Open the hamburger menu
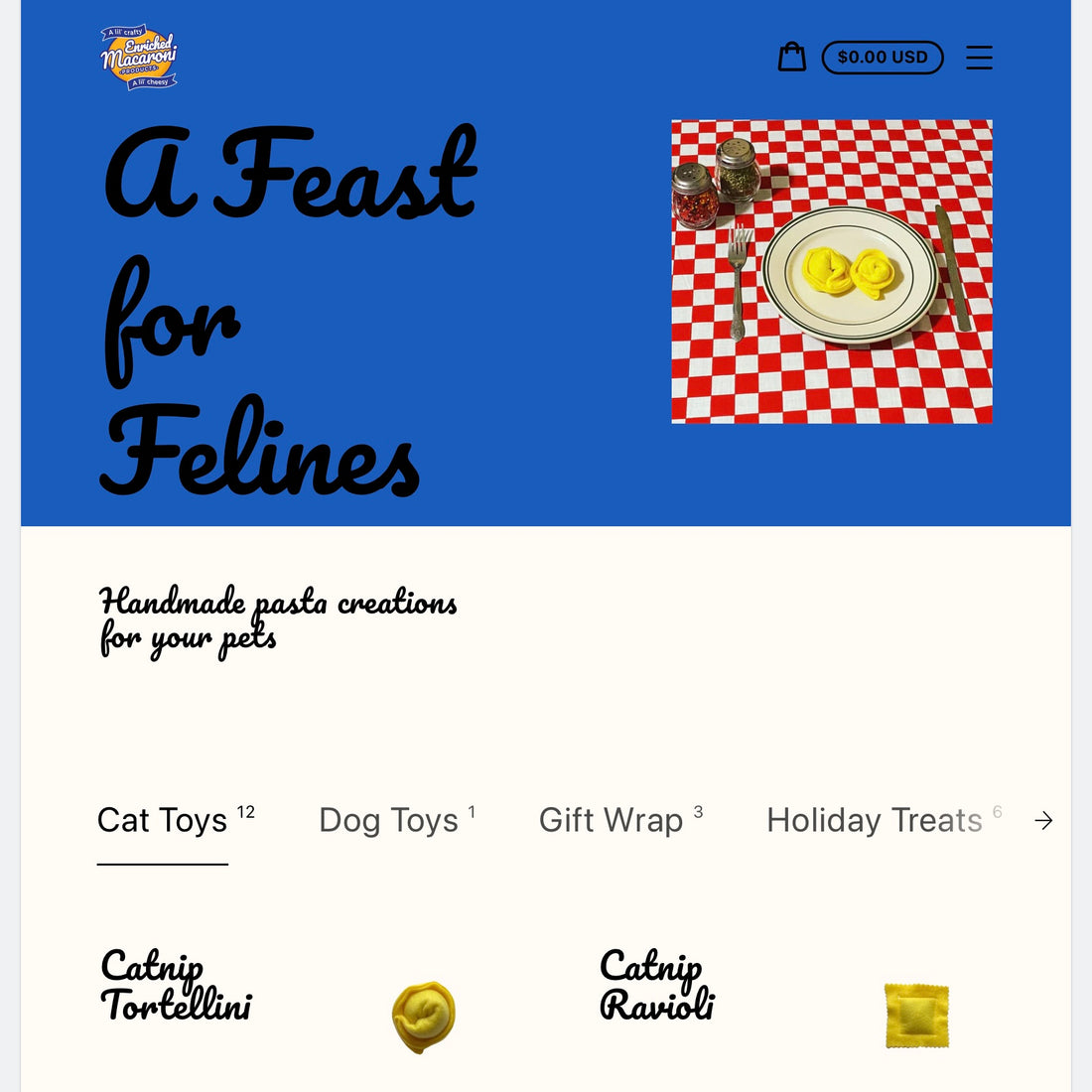Image resolution: width=1092 pixels, height=1092 pixels. tap(979, 58)
